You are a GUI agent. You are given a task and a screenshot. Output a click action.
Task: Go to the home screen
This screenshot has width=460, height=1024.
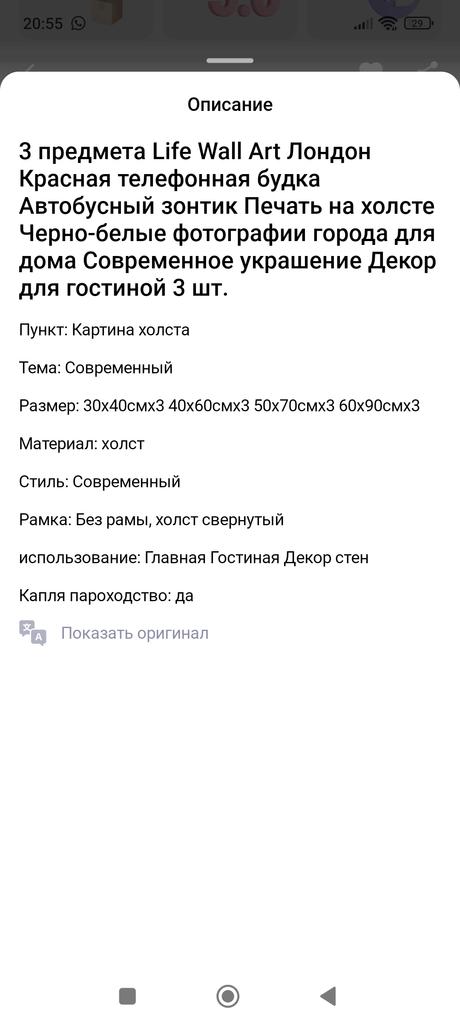coord(227,996)
